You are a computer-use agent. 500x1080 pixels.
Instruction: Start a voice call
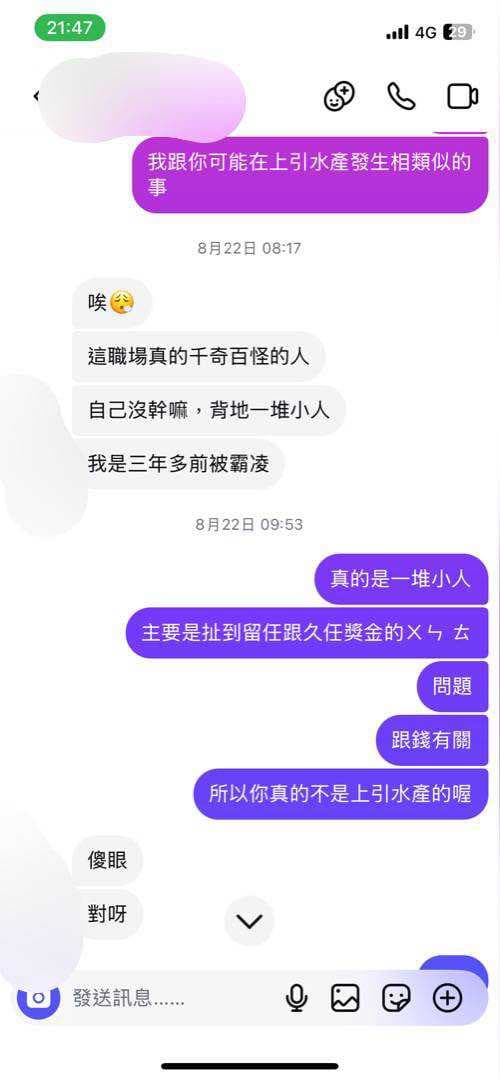click(401, 96)
